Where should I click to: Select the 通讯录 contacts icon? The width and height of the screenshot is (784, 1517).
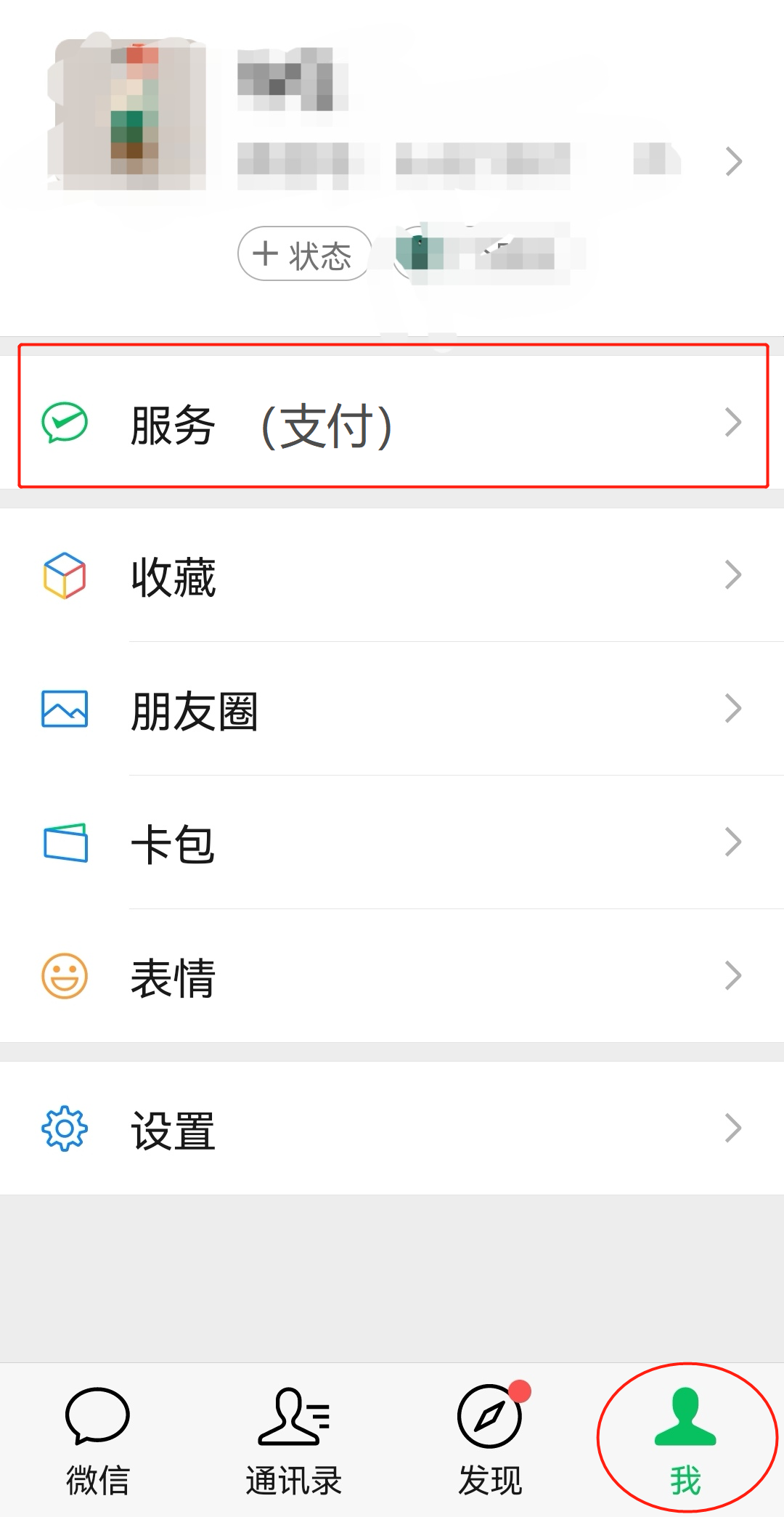click(293, 1417)
